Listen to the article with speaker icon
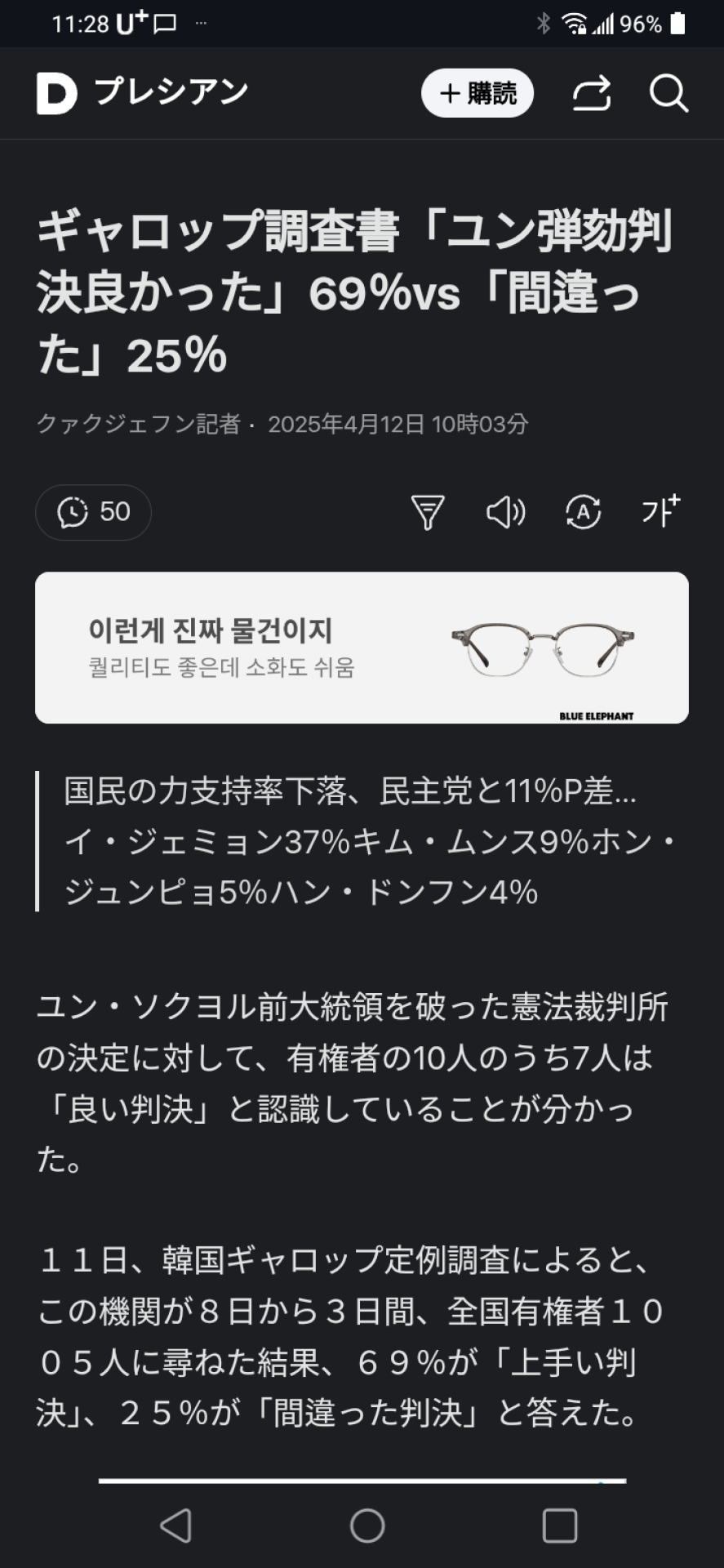 505,513
